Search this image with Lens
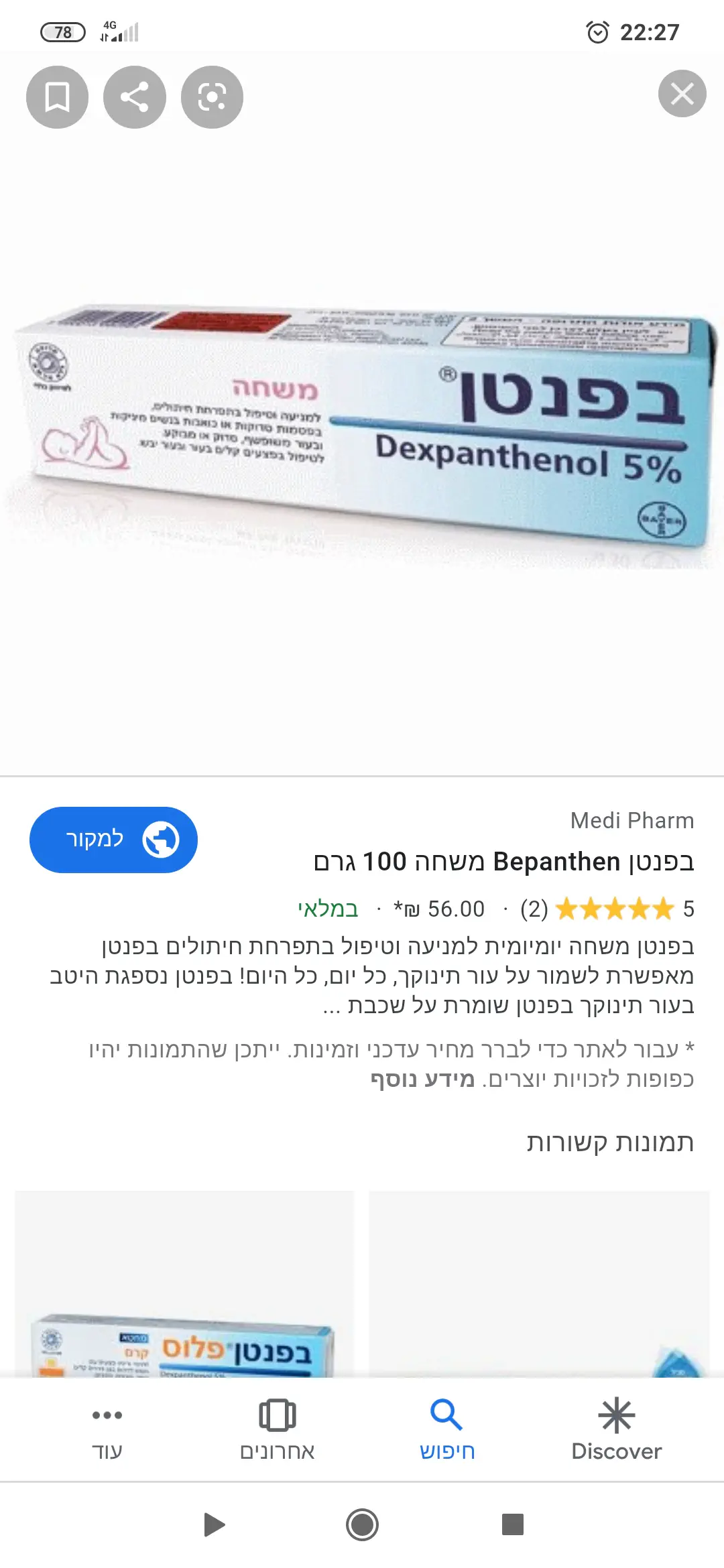This screenshot has height=1568, width=724. 212,97
